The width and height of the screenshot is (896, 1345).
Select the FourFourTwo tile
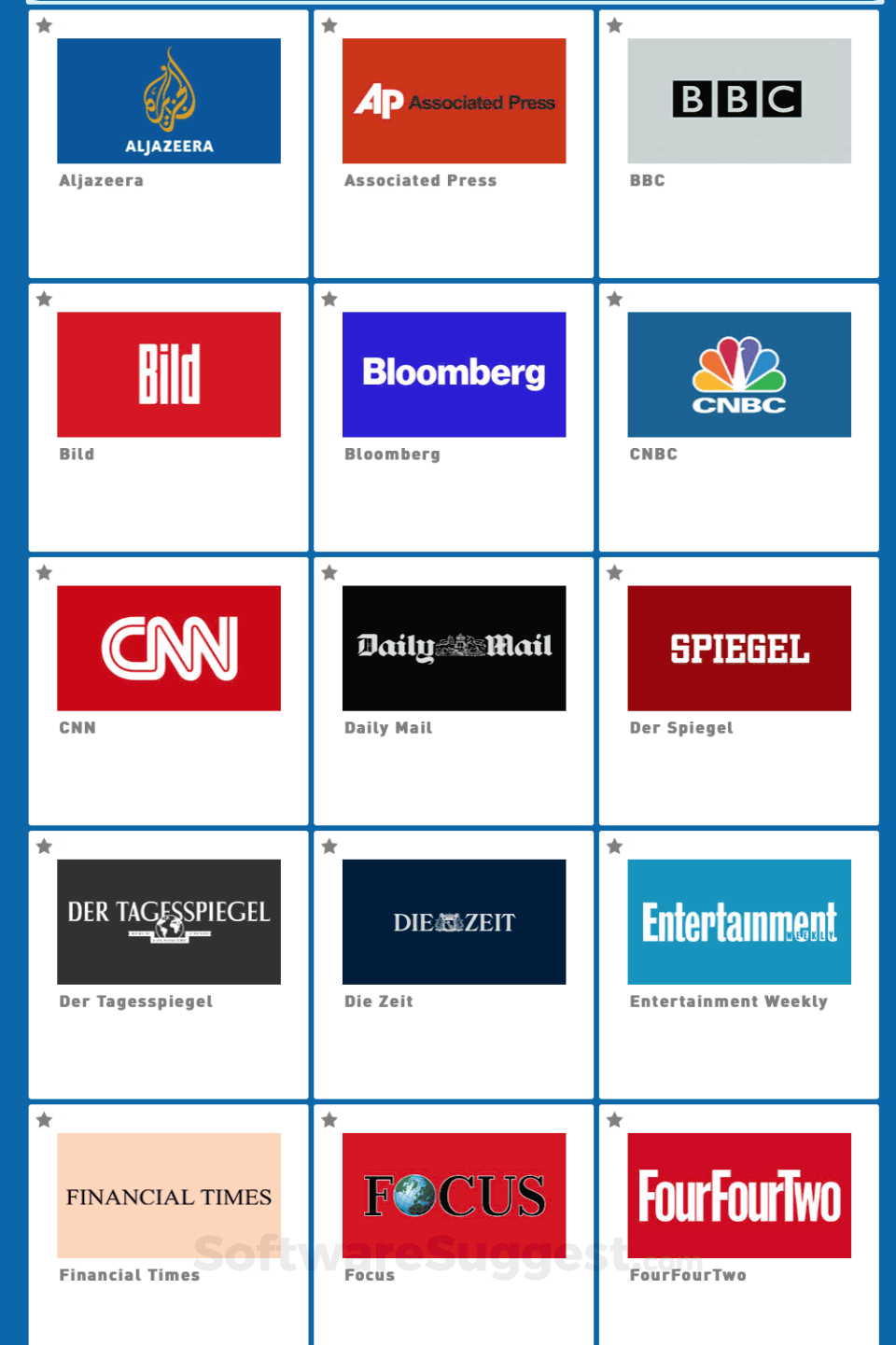point(739,1195)
